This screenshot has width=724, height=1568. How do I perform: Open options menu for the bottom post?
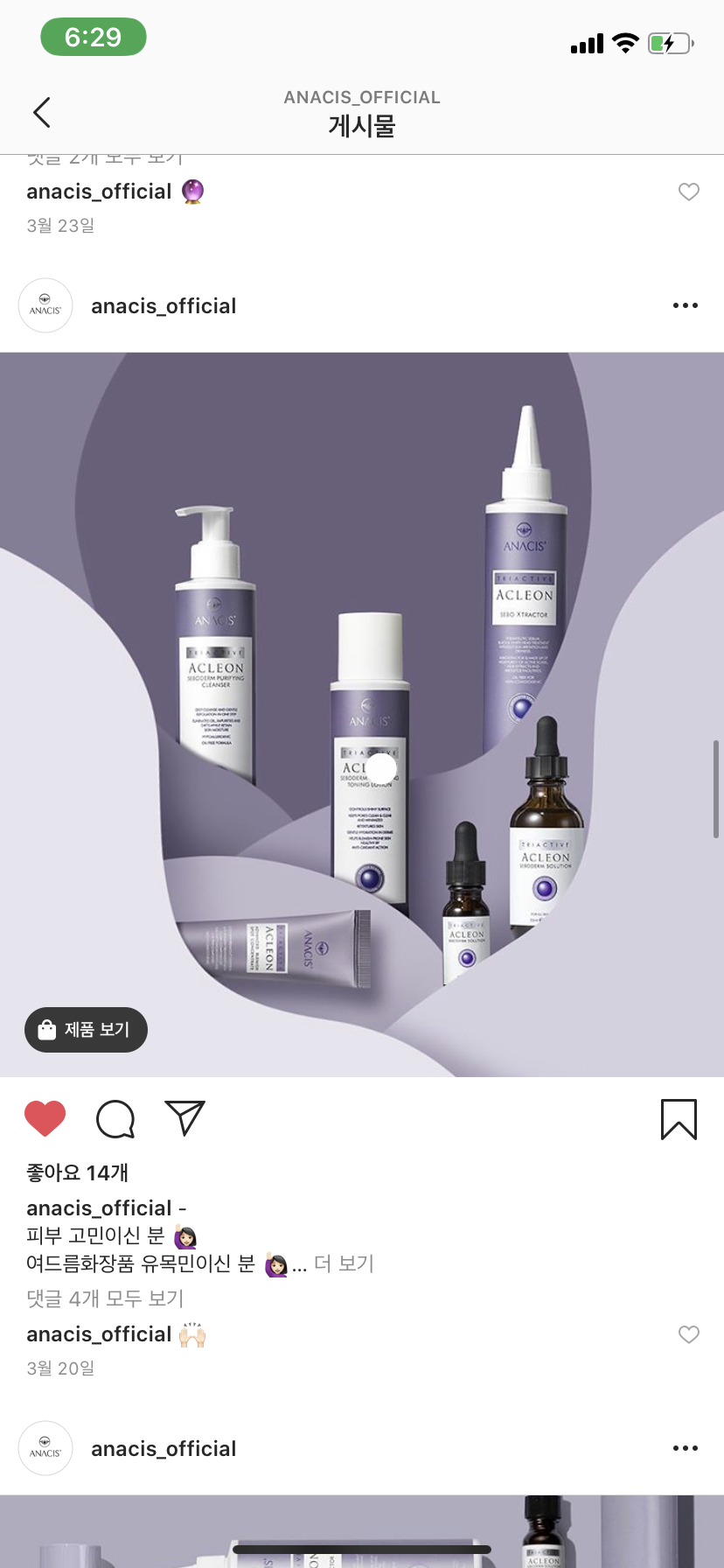(685, 1448)
